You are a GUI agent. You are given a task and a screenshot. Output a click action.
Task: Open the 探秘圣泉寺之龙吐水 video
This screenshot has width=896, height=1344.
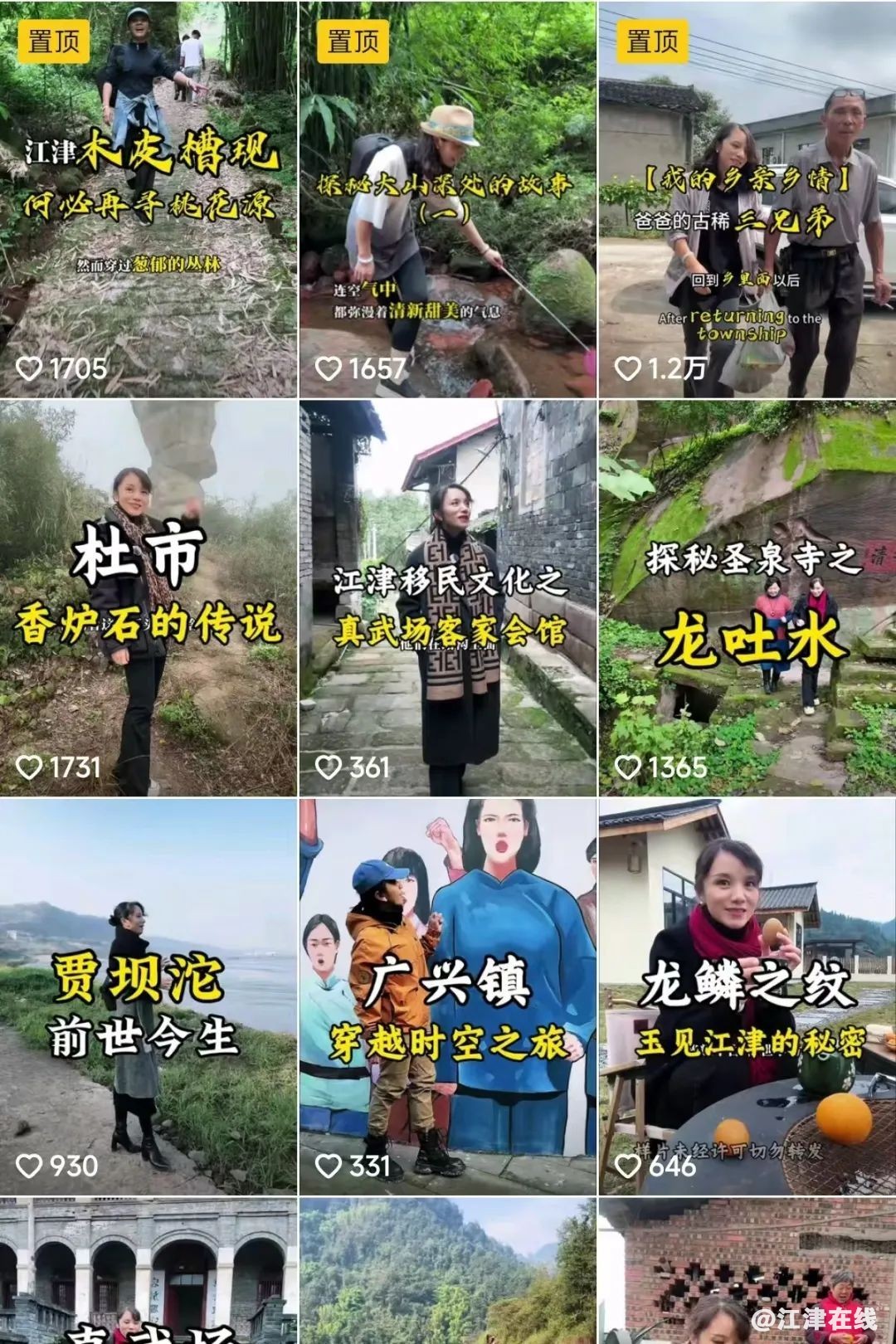coord(747,597)
